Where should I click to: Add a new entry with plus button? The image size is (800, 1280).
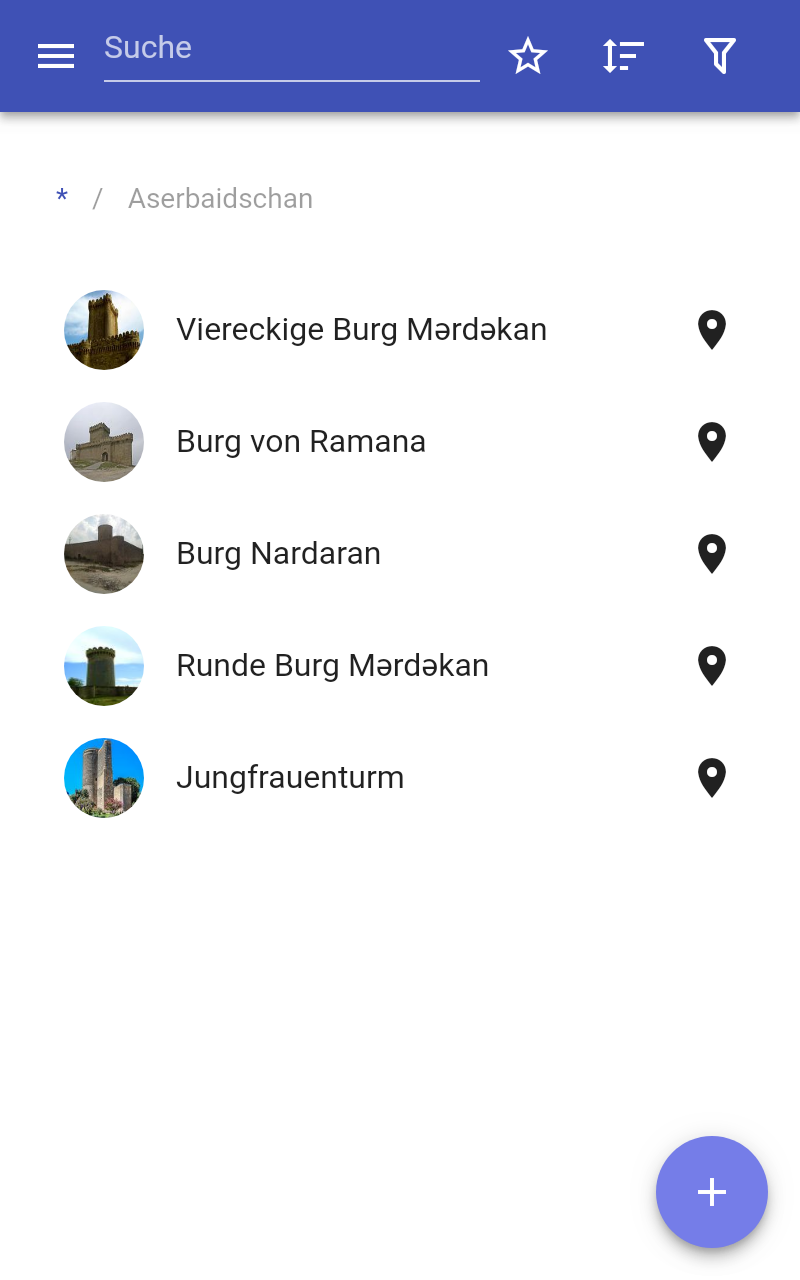711,1192
